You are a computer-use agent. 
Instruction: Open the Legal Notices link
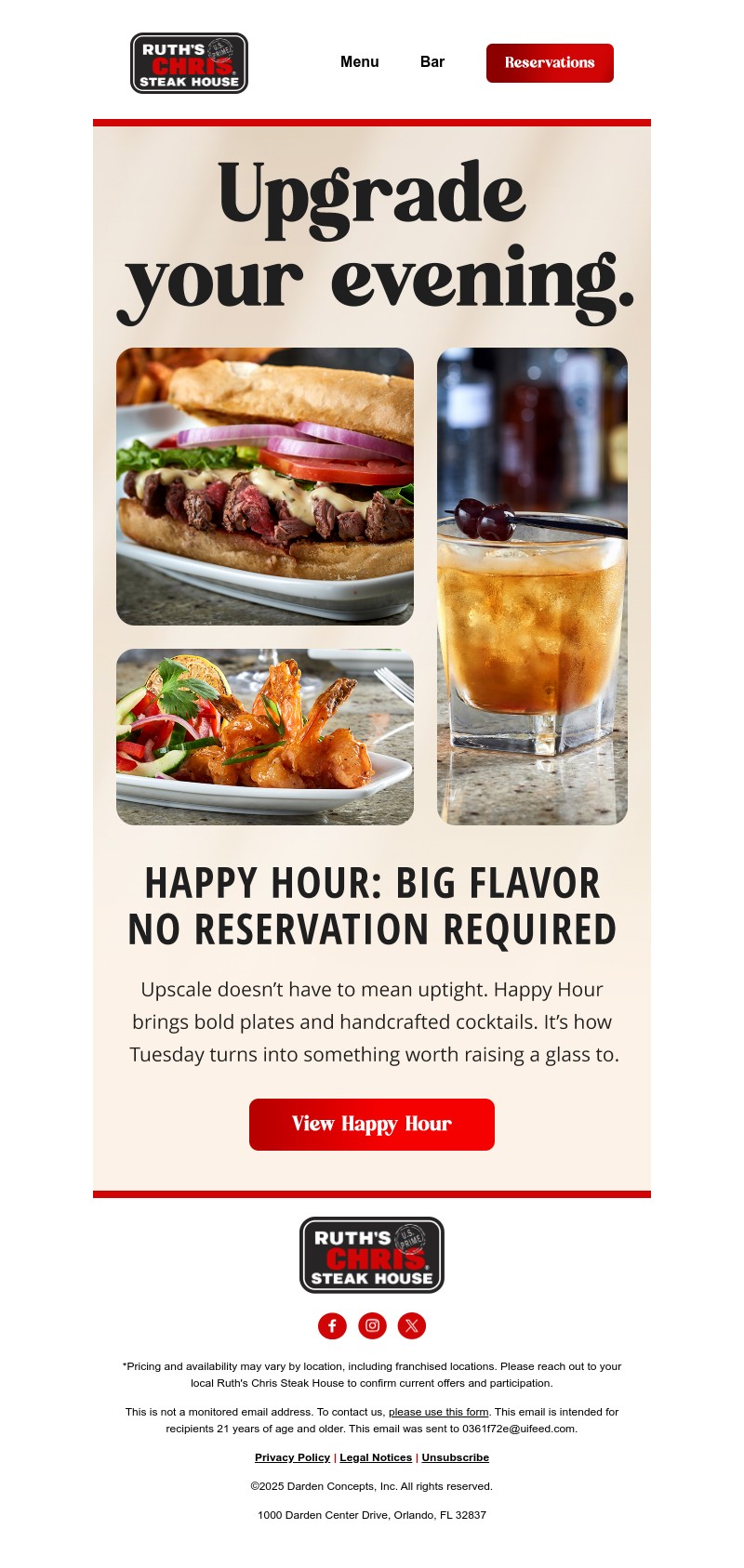pyautogui.click(x=376, y=1457)
